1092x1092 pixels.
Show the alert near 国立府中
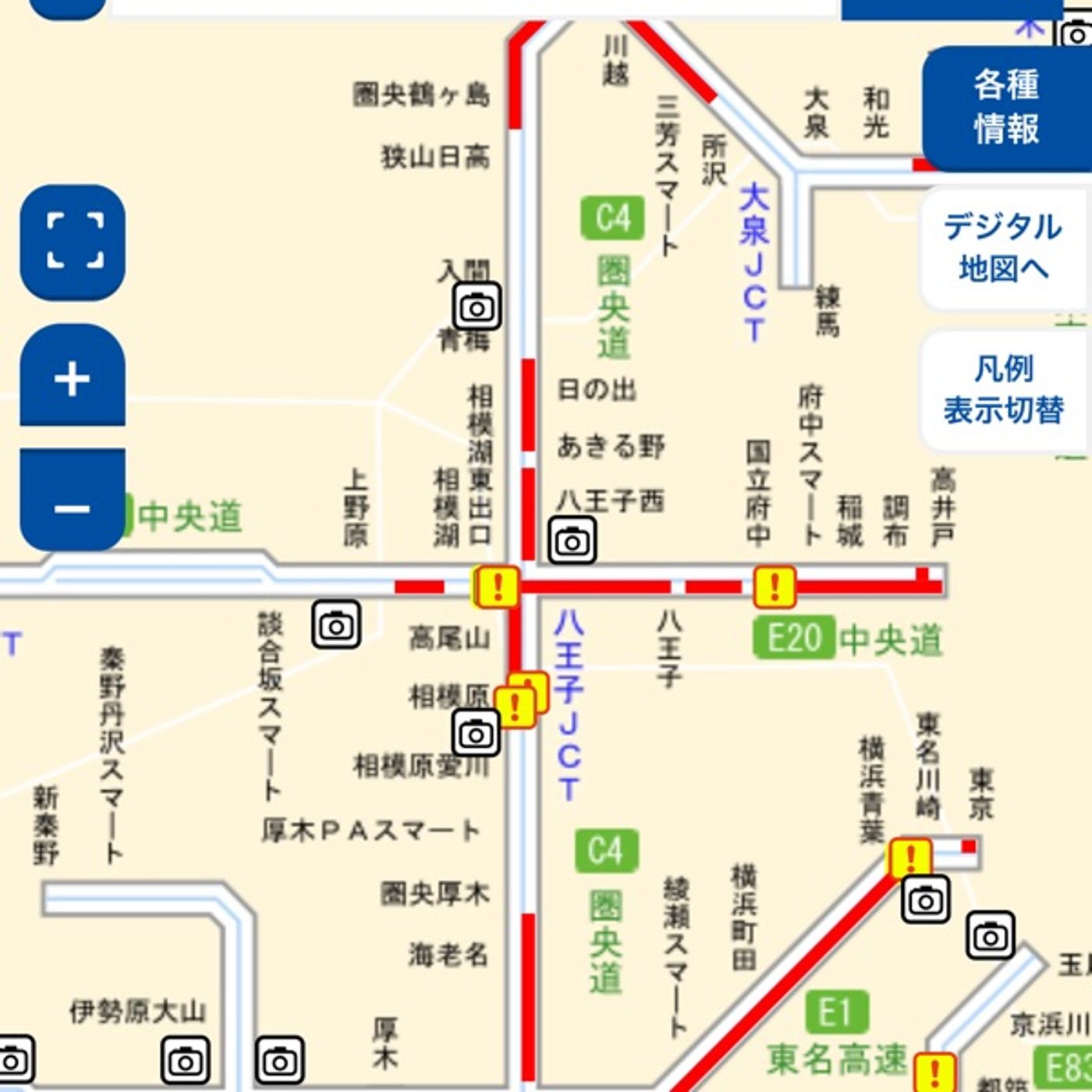775,587
